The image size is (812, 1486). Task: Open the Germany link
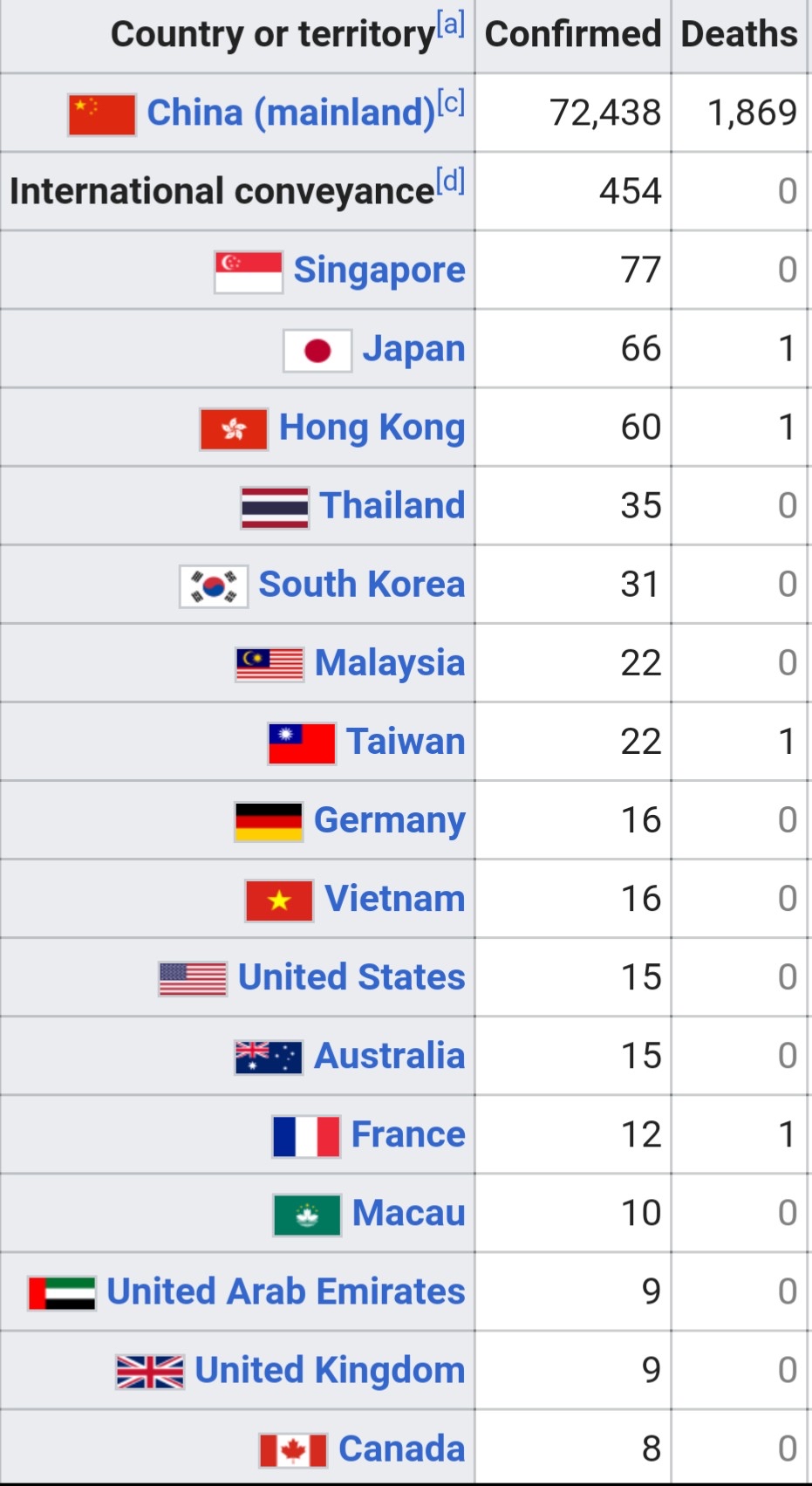[390, 820]
